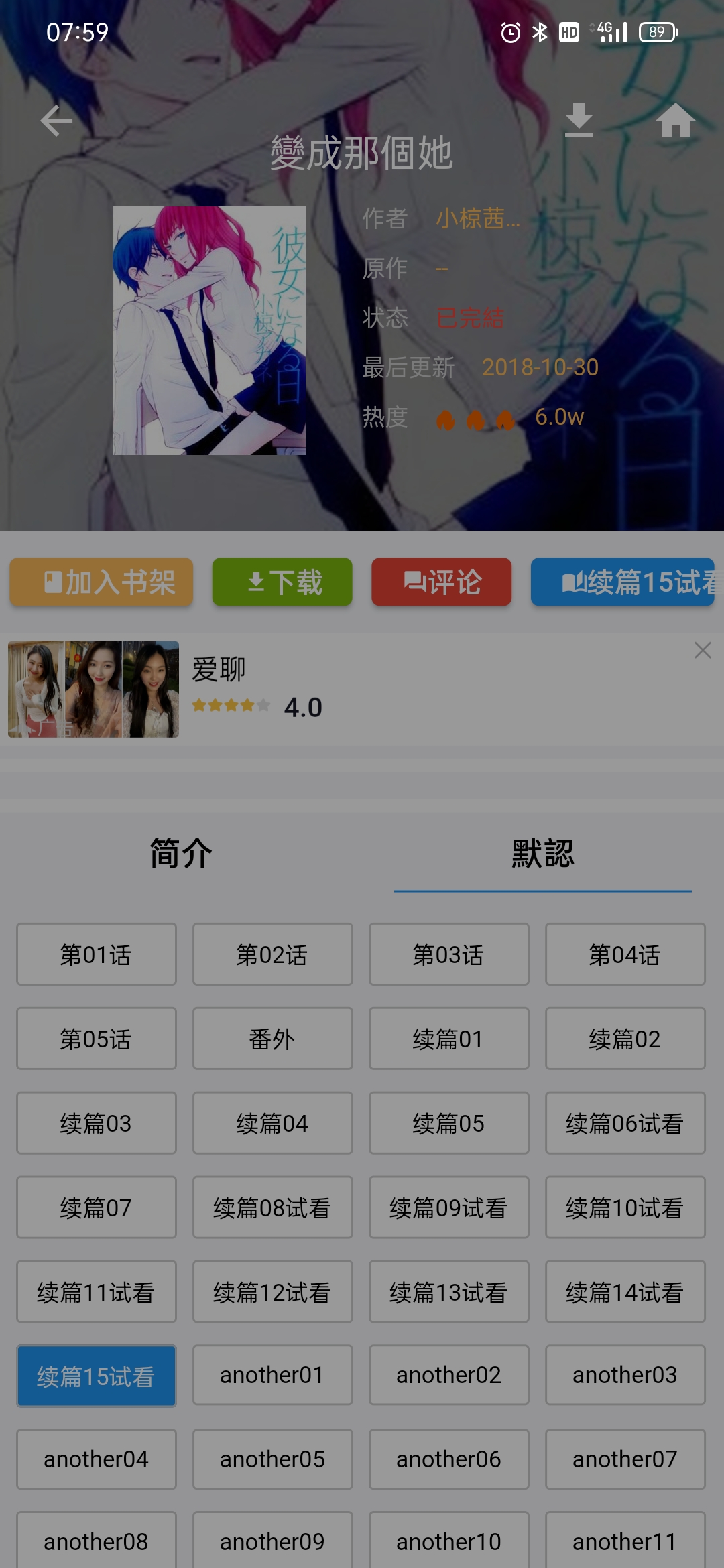Tap author name 小椋茜
This screenshot has width=724, height=1568.
tap(477, 218)
